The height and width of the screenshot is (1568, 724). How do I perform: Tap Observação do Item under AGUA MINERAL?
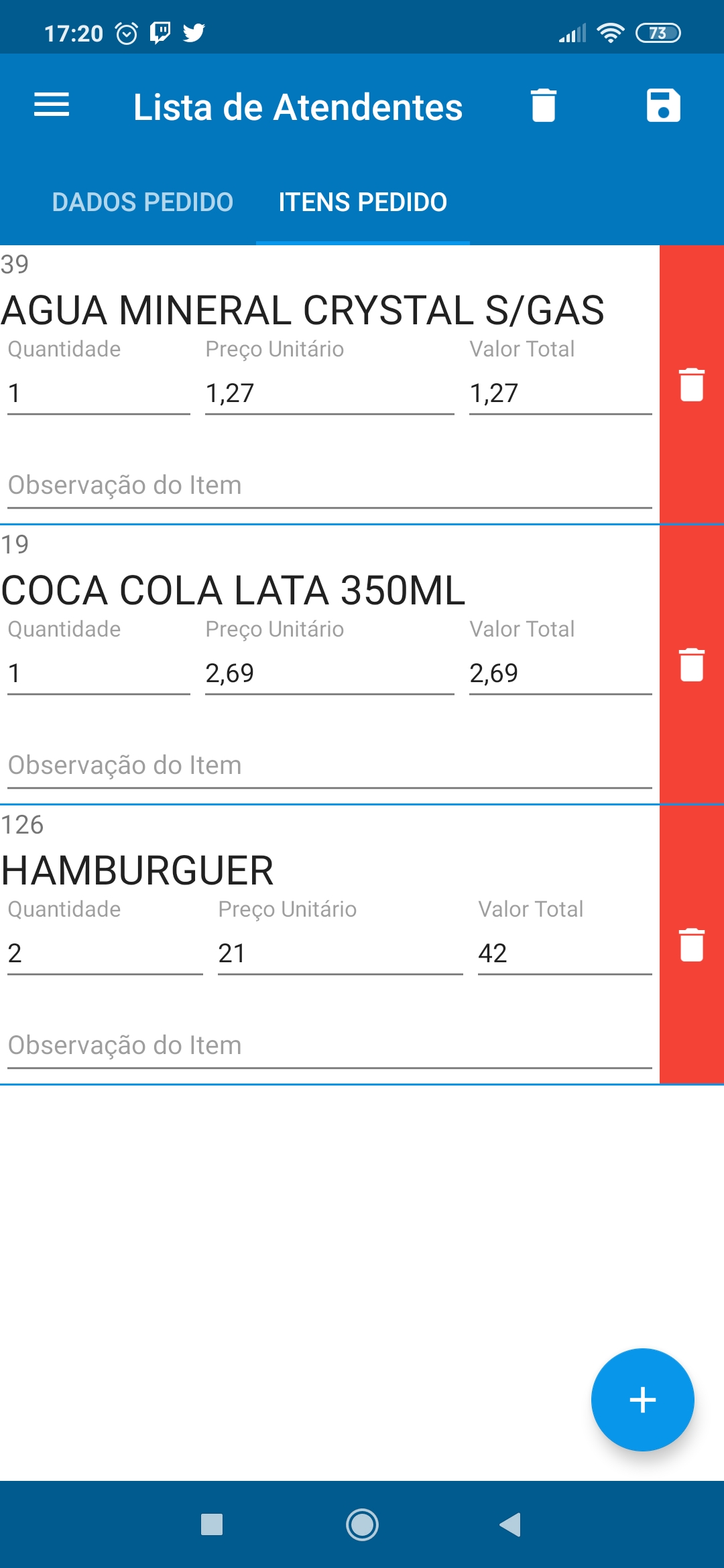click(x=330, y=485)
